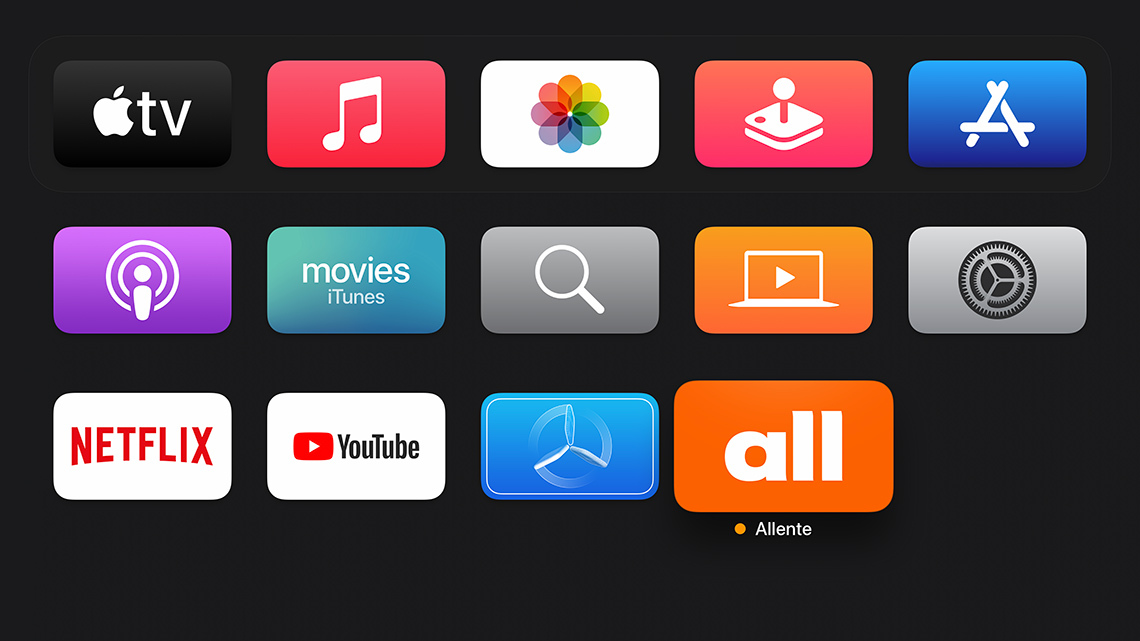
Task: Launch Apple Arcade
Action: click(783, 114)
